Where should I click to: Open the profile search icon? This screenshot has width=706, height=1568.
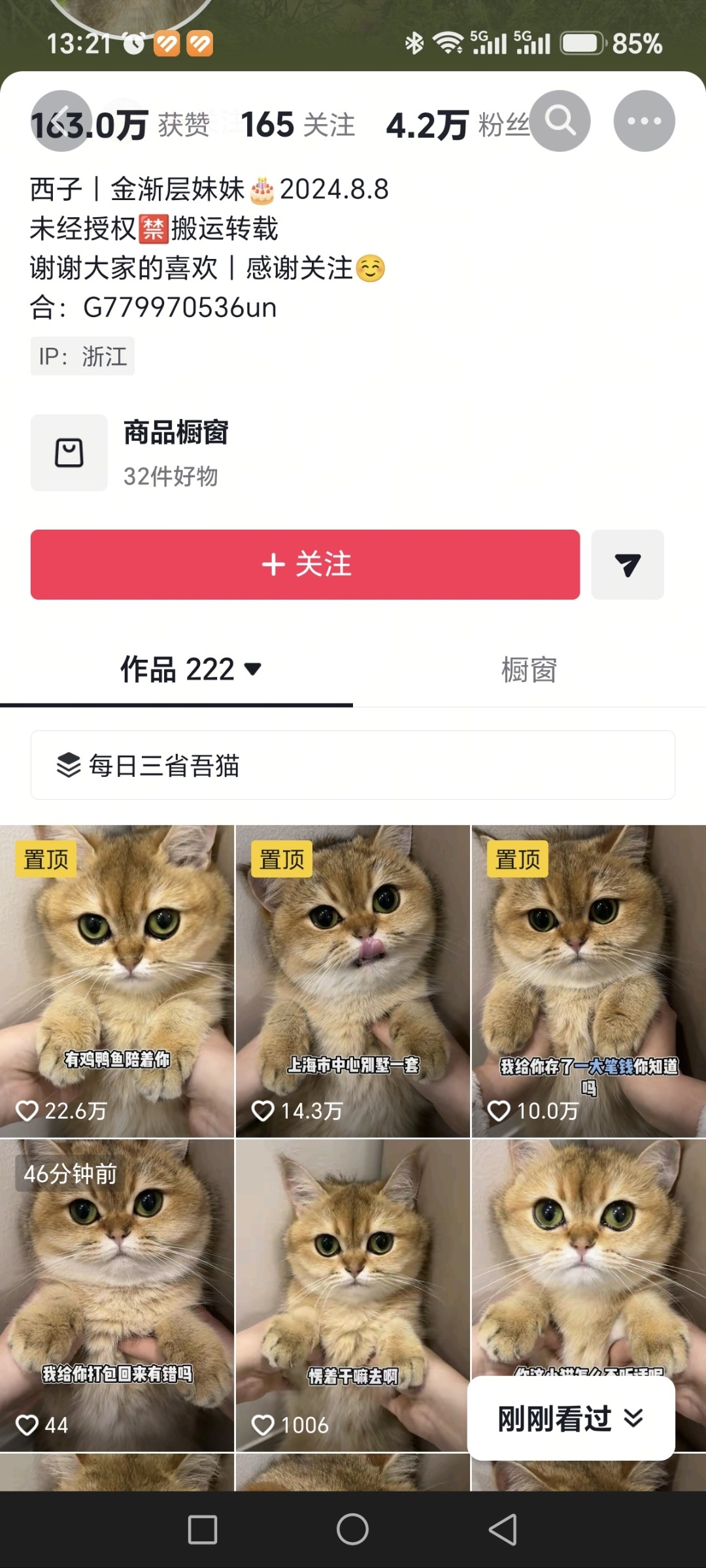[560, 121]
